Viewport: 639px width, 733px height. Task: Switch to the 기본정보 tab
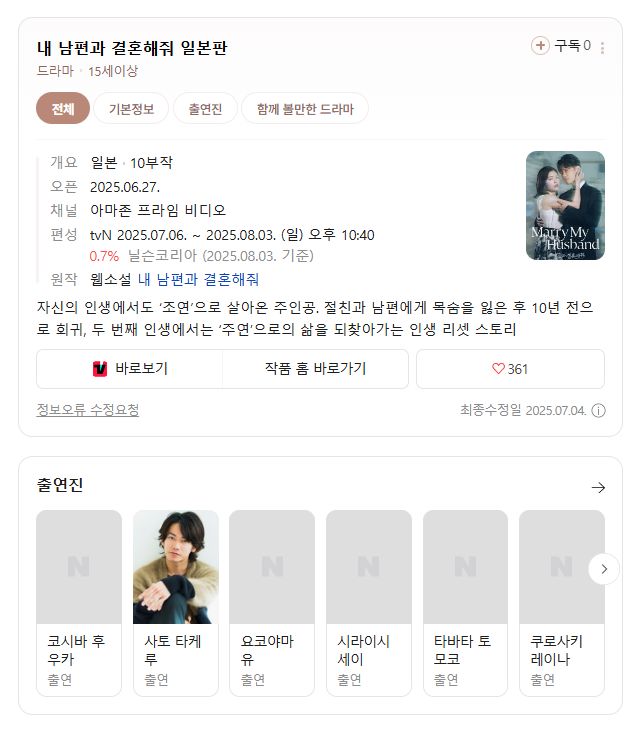131,109
